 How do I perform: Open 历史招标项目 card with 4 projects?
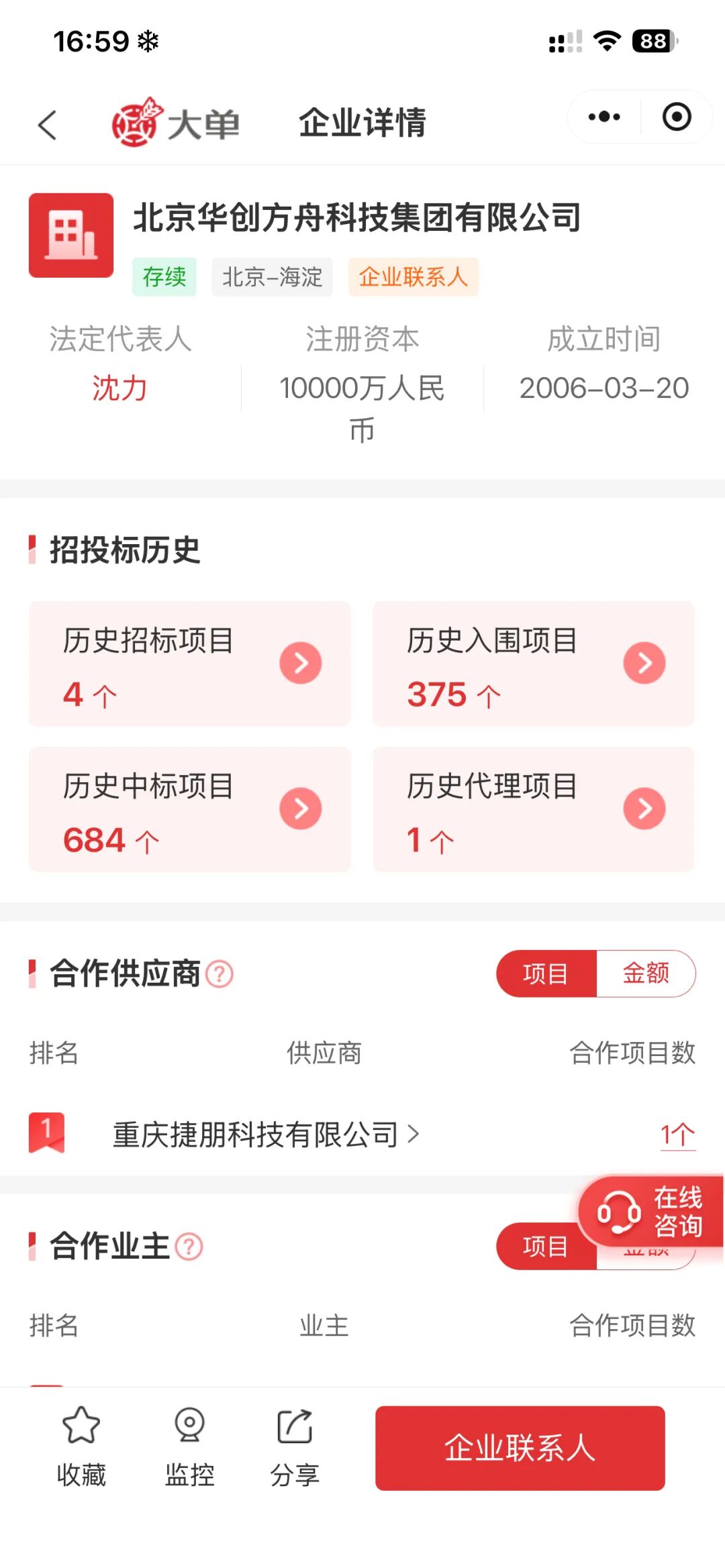click(x=190, y=663)
